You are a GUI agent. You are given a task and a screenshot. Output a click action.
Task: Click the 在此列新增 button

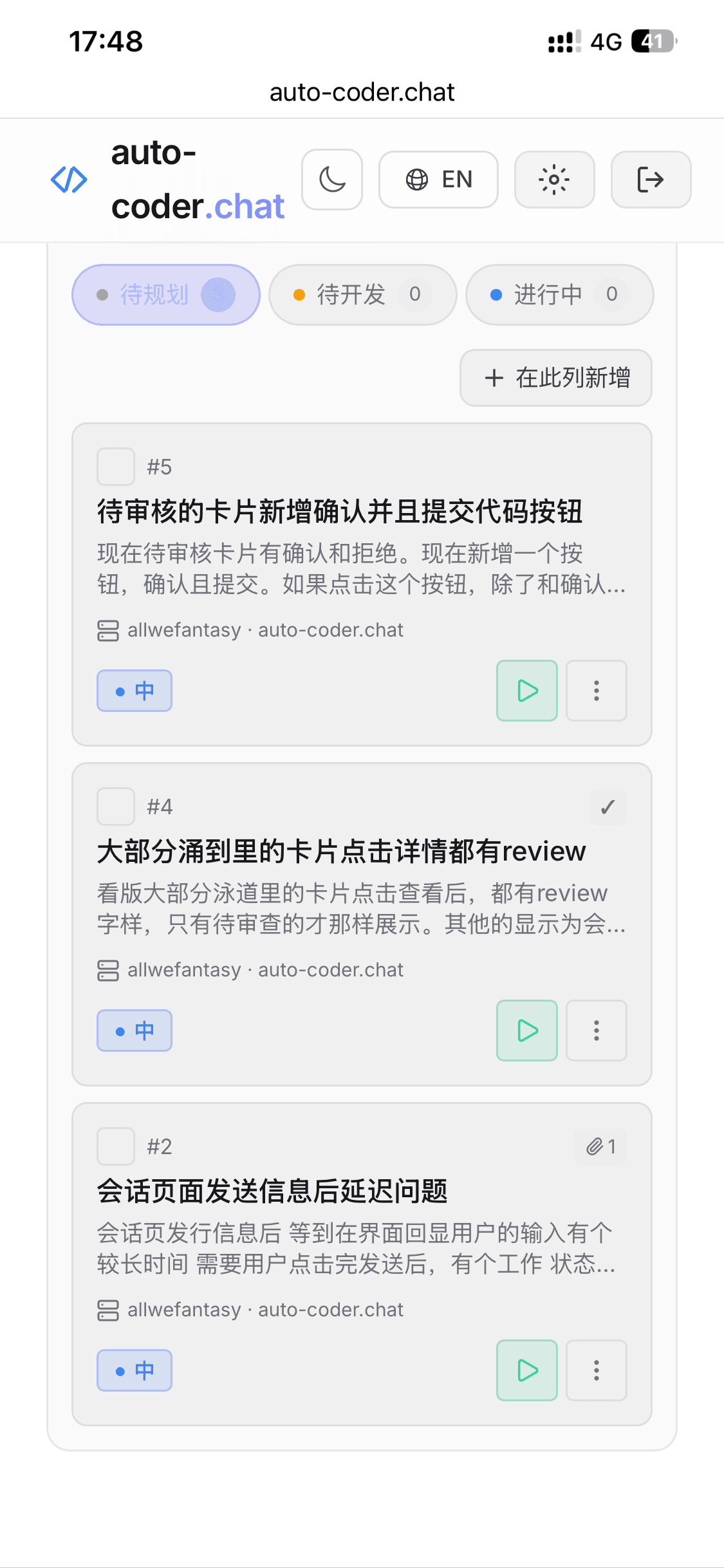(555, 378)
